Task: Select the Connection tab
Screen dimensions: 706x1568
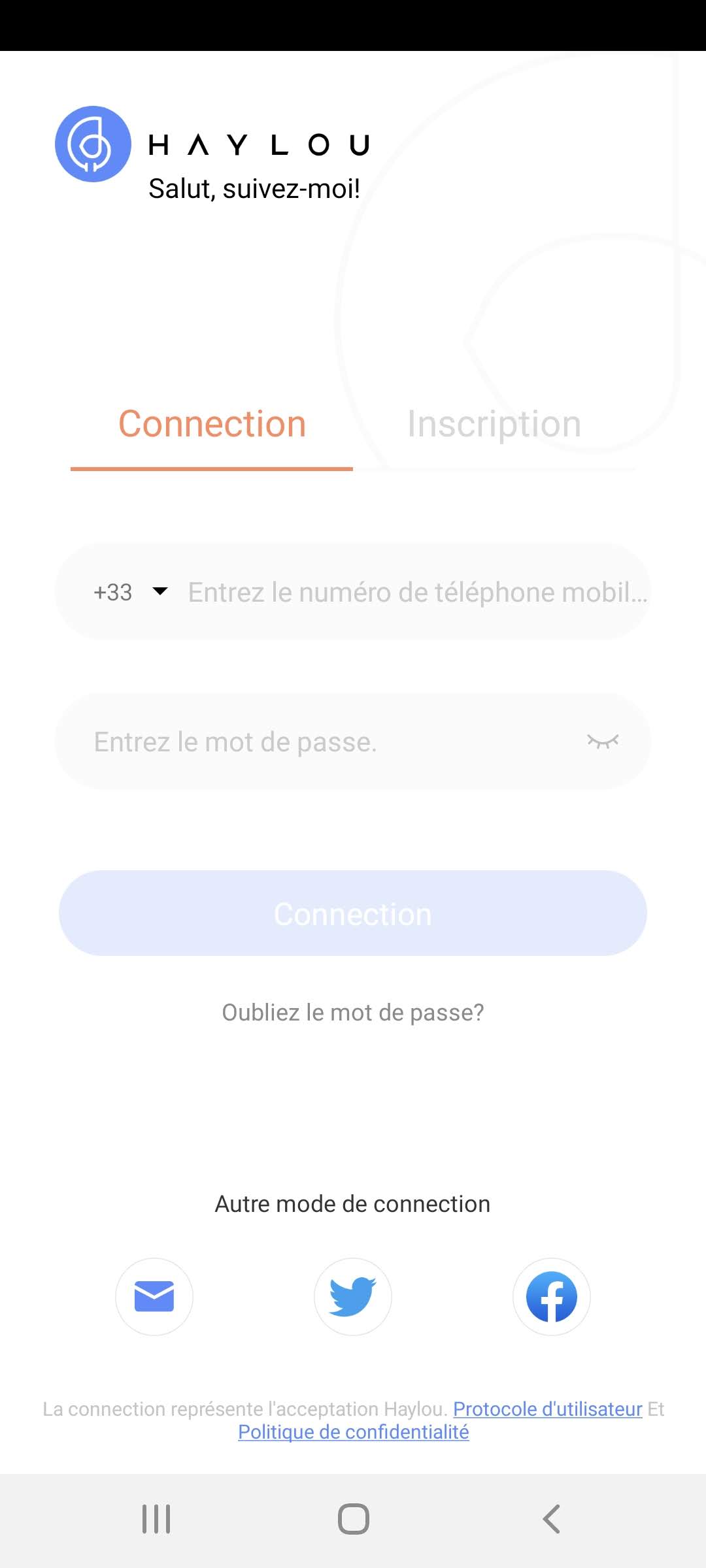Action: tap(212, 425)
